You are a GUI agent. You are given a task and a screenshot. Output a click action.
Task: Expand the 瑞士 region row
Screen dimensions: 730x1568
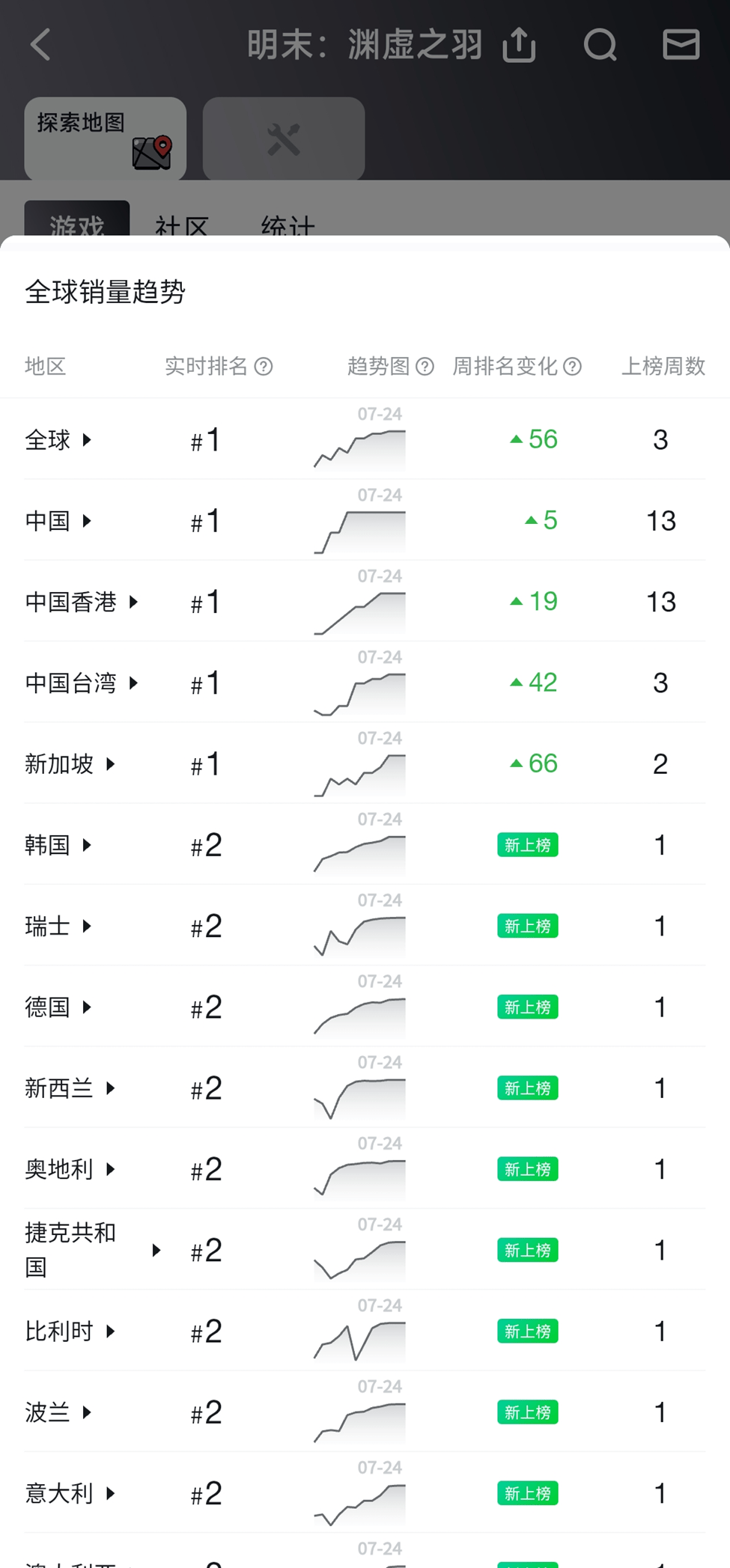click(87, 926)
